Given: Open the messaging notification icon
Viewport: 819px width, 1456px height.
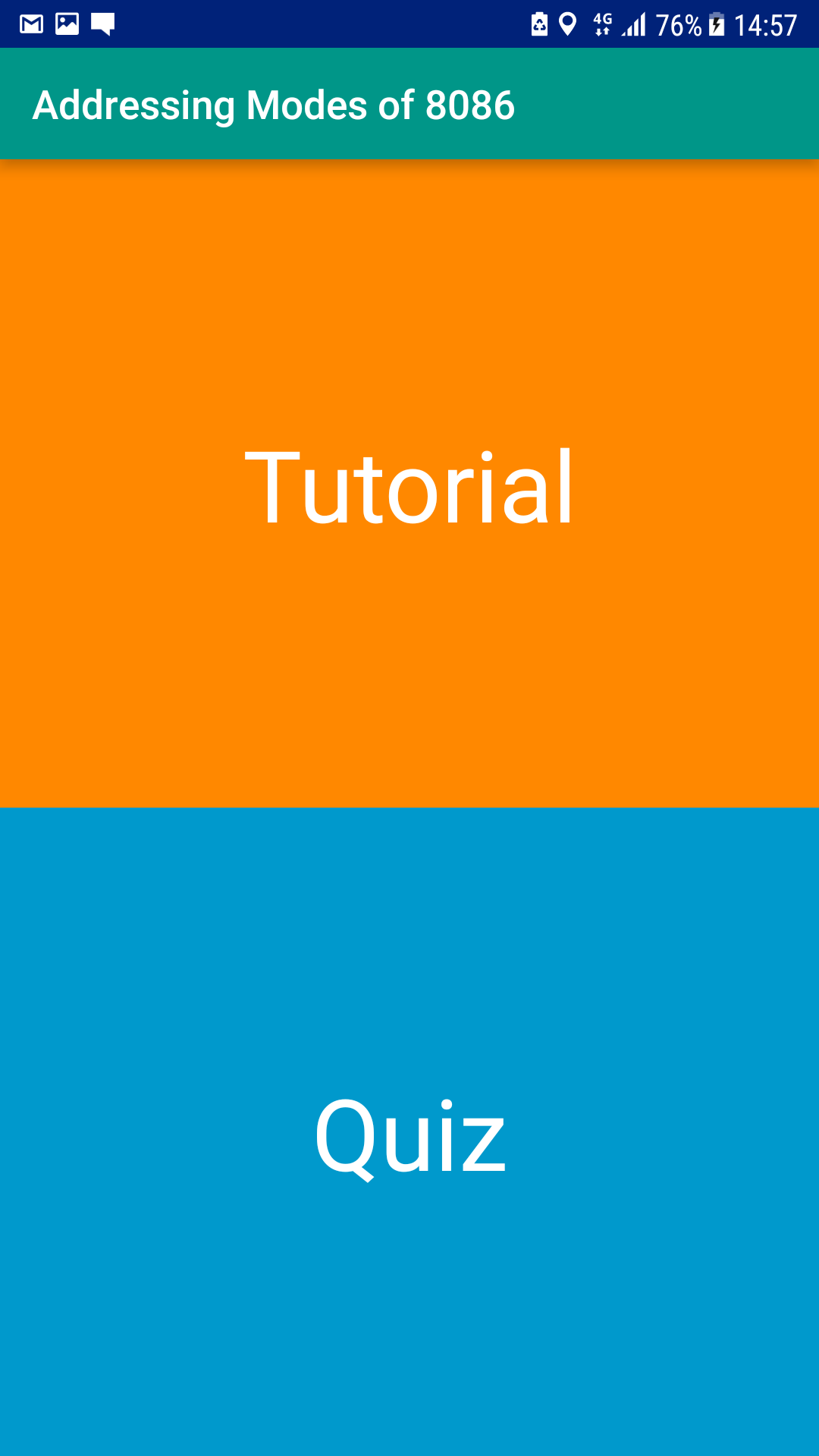Looking at the screenshot, I should (103, 24).
